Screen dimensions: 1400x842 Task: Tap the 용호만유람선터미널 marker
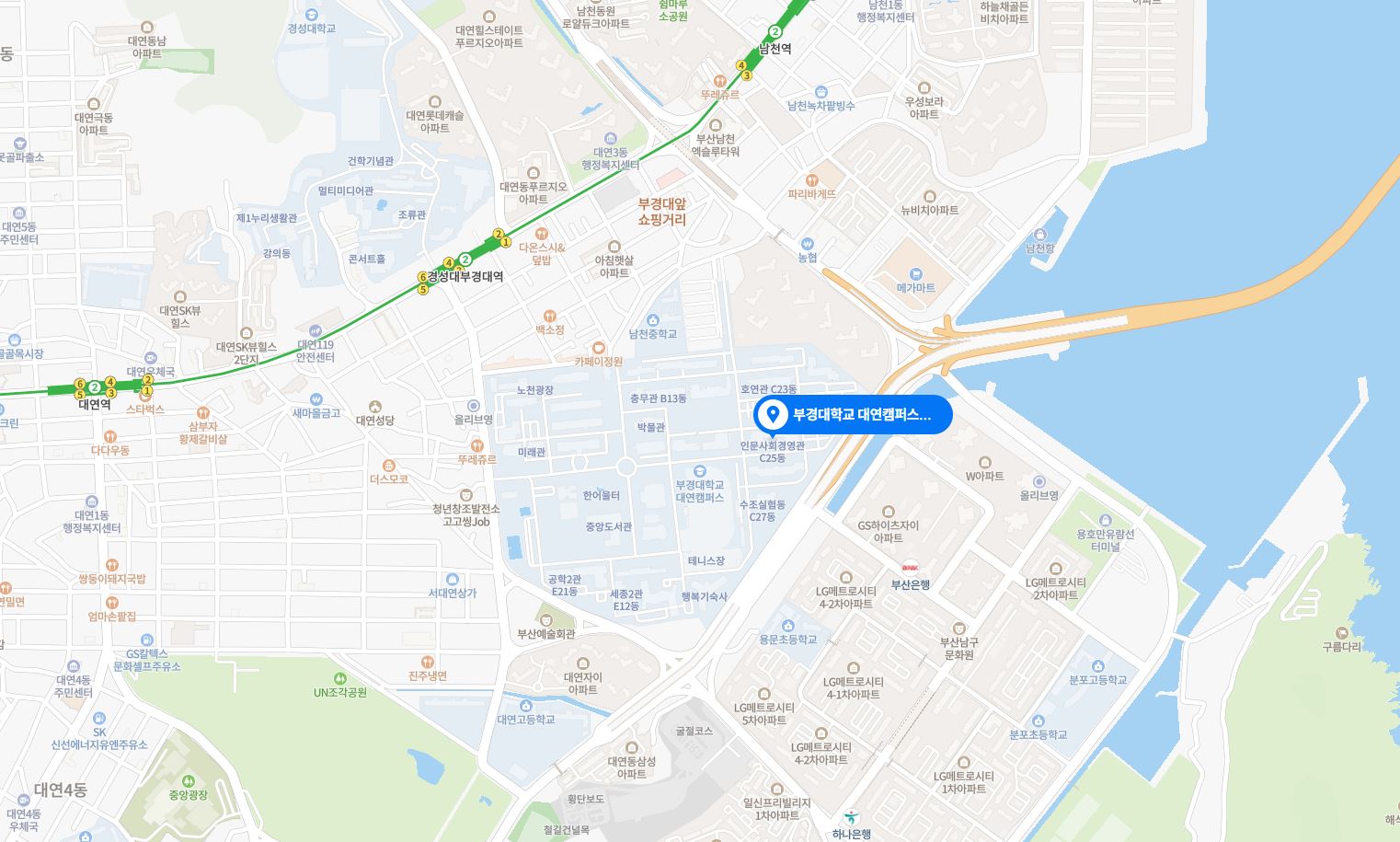click(1105, 521)
